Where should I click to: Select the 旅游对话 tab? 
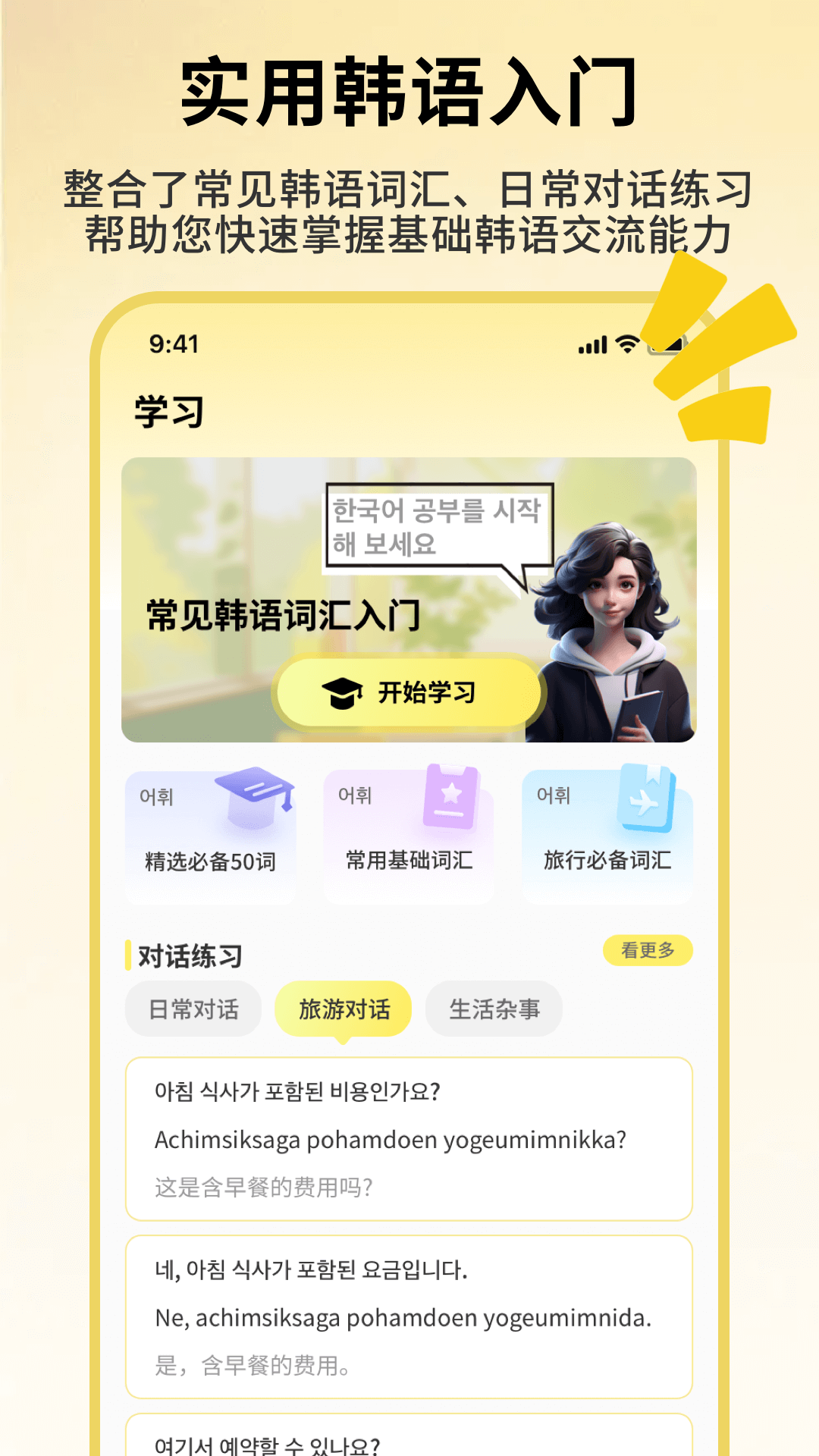pos(343,1009)
